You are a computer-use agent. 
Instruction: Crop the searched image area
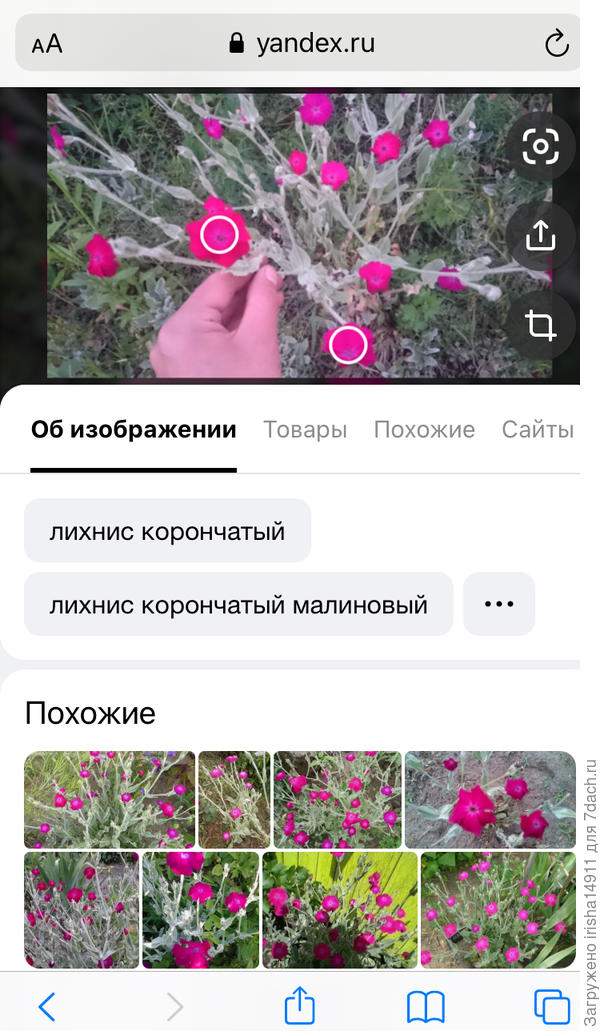[x=540, y=325]
